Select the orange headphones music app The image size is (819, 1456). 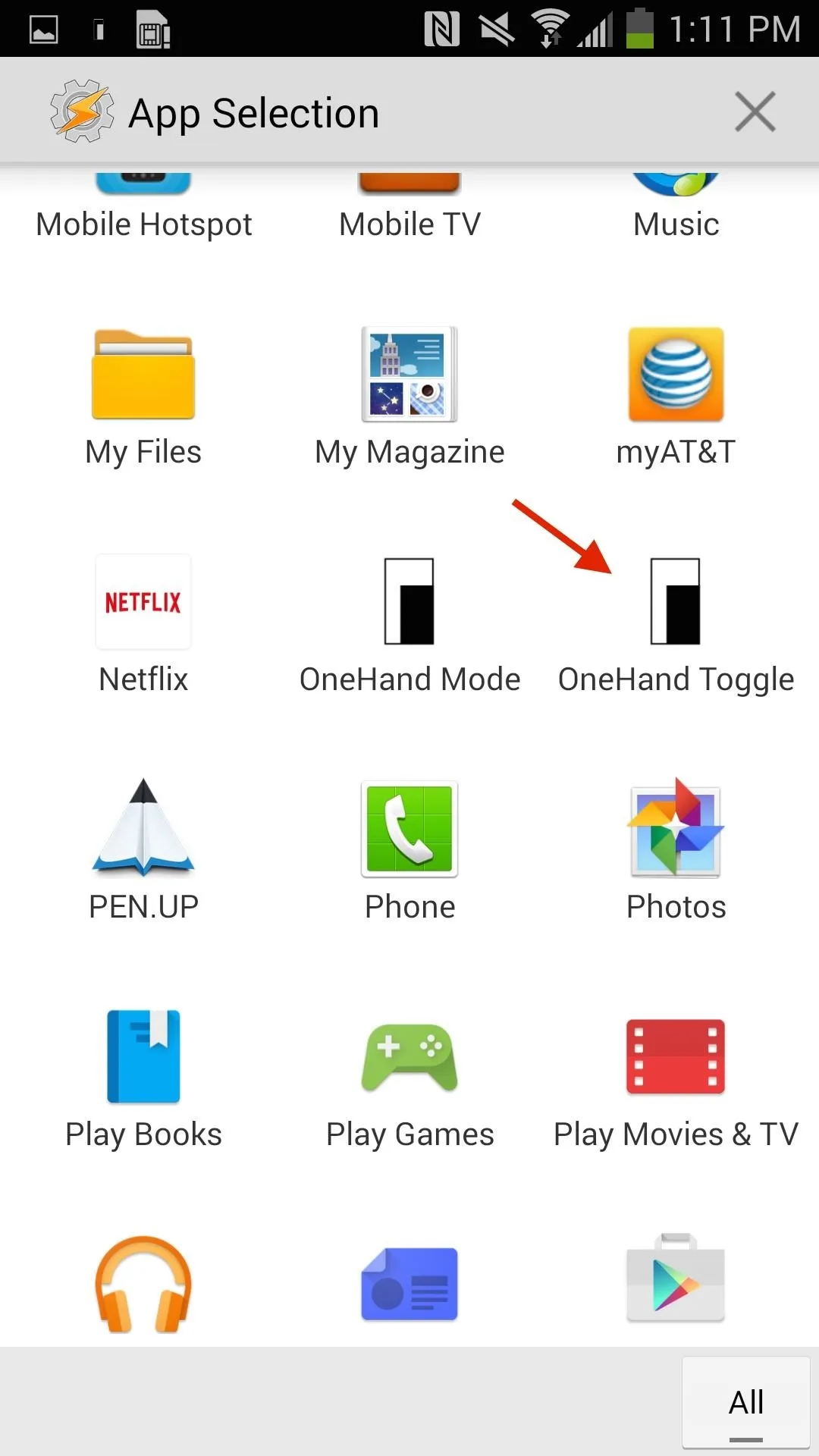click(143, 1284)
